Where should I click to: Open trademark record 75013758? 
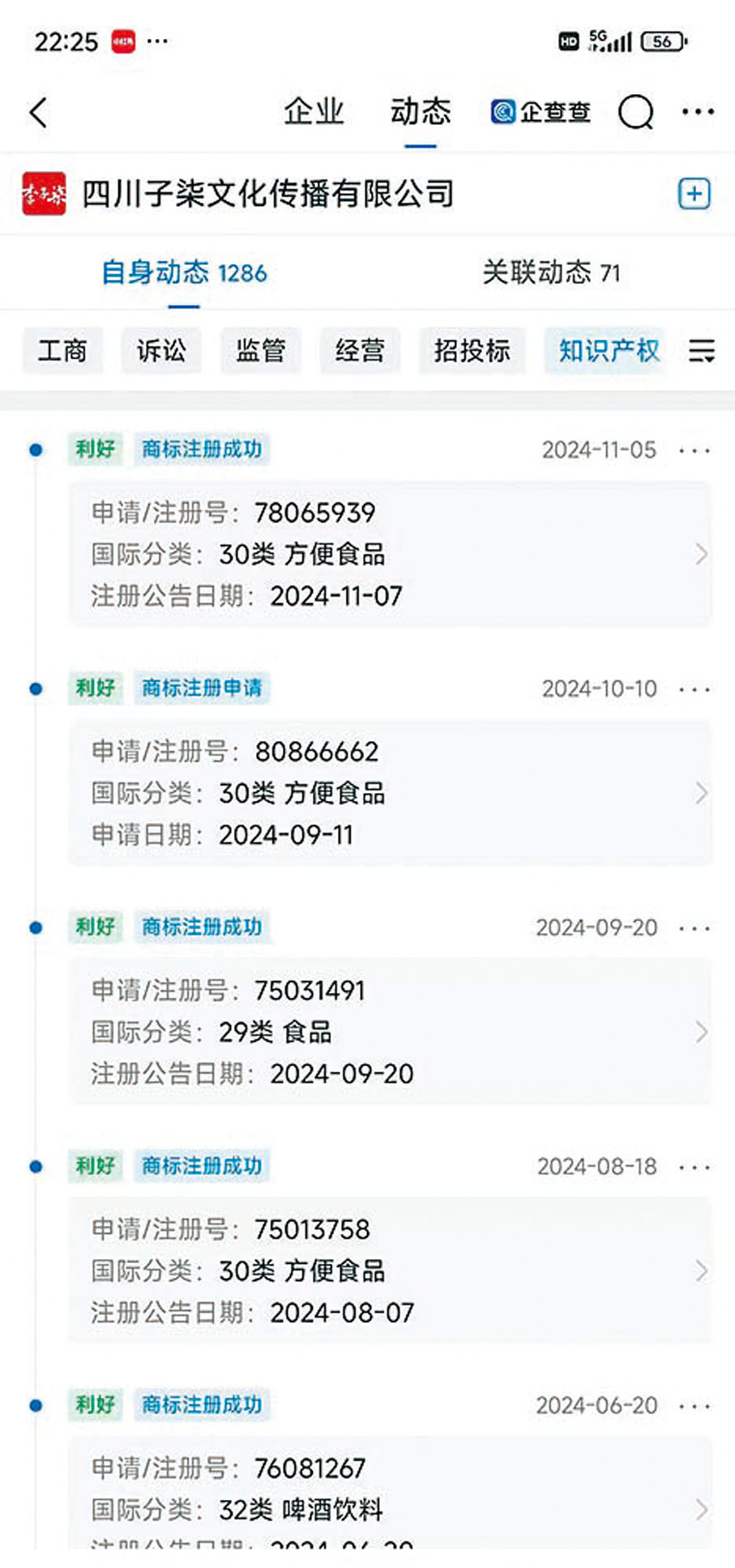click(389, 1270)
